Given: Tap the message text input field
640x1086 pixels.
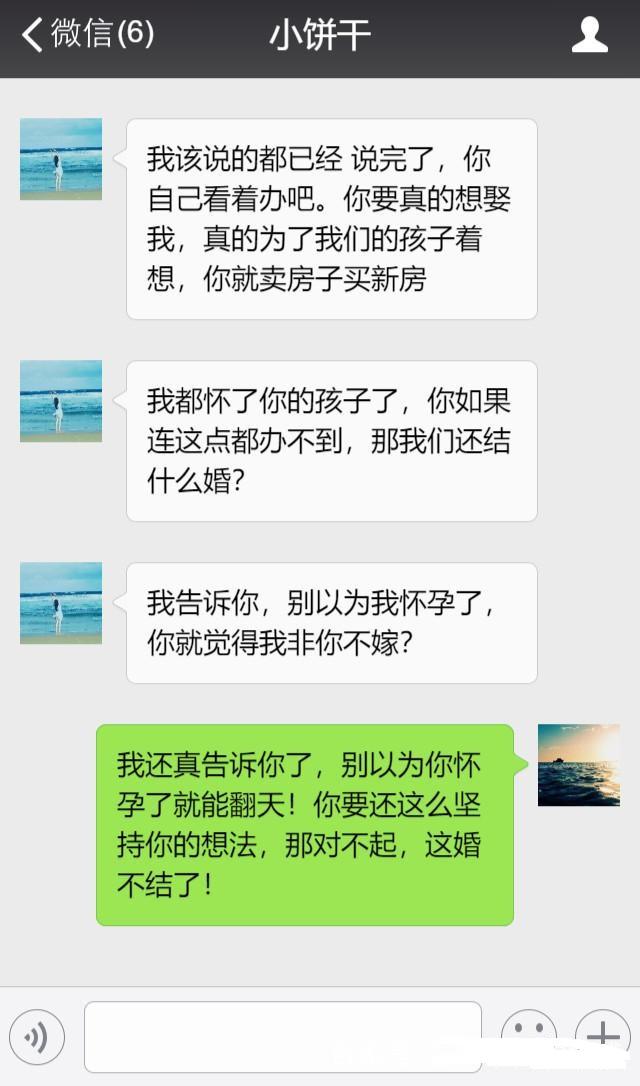Looking at the screenshot, I should click(282, 1037).
